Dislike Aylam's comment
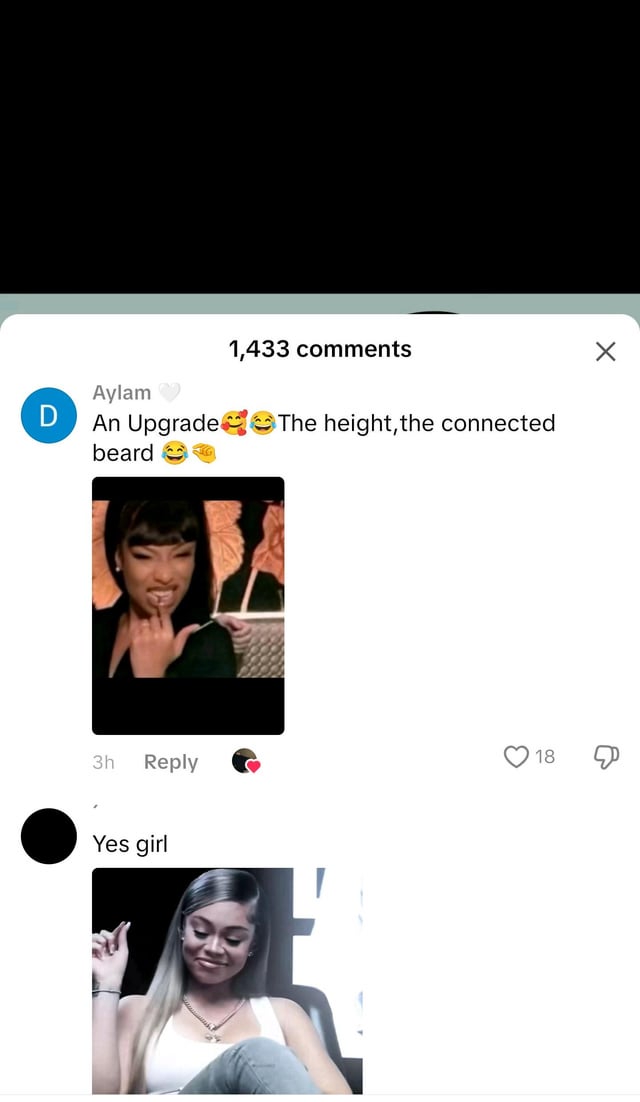 [x=607, y=757]
